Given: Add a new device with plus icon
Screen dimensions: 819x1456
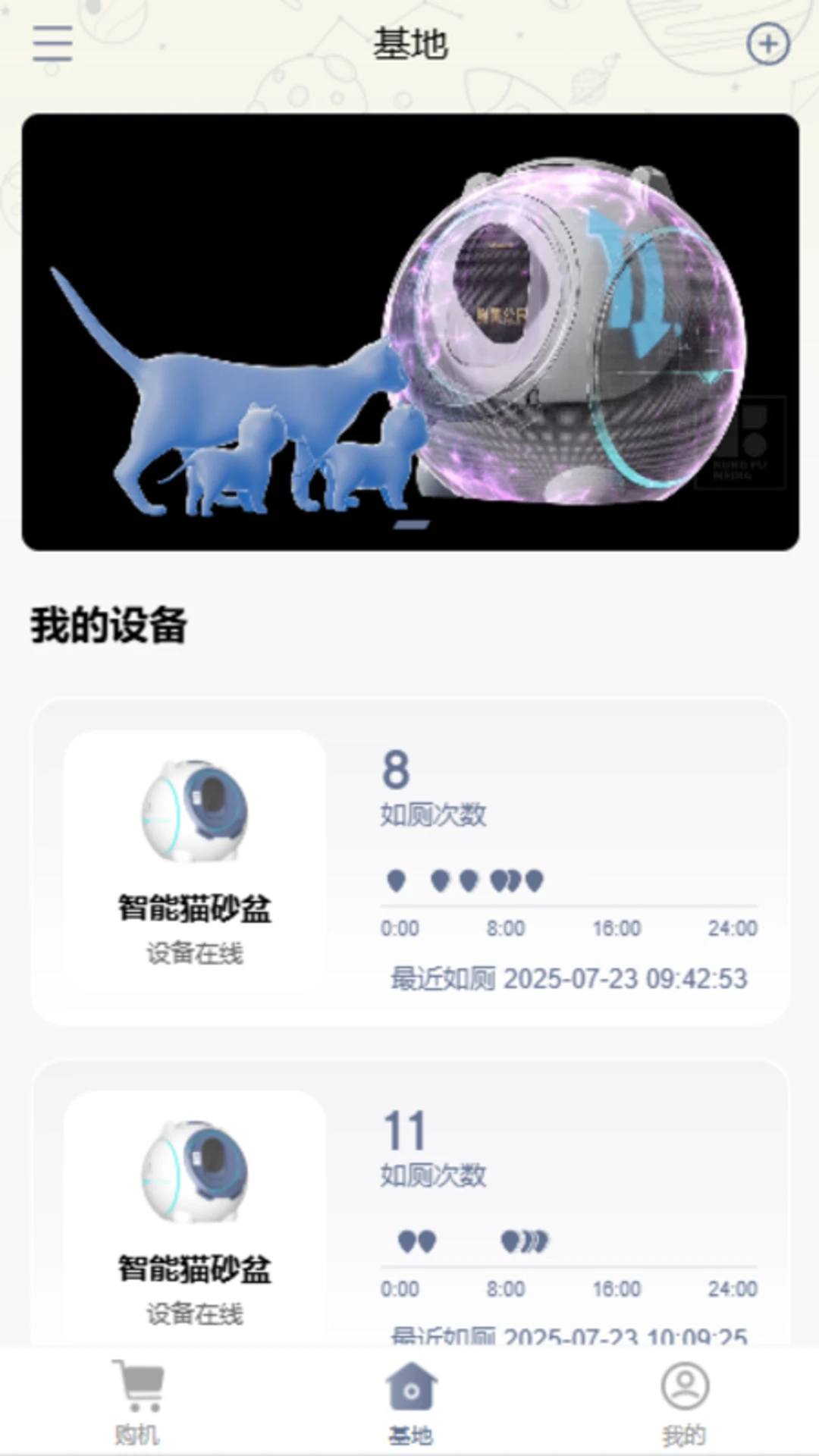Looking at the screenshot, I should point(767,44).
